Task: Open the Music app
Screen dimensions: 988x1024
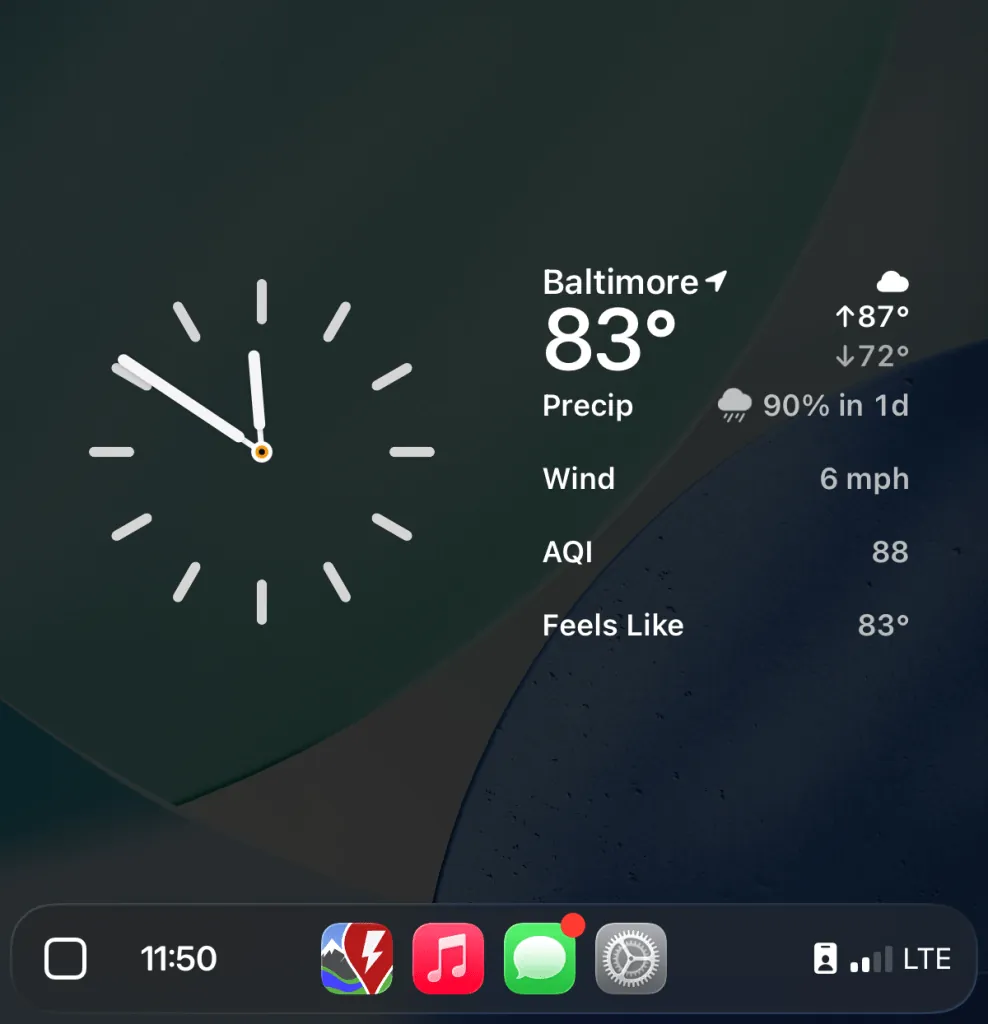Action: click(x=448, y=958)
